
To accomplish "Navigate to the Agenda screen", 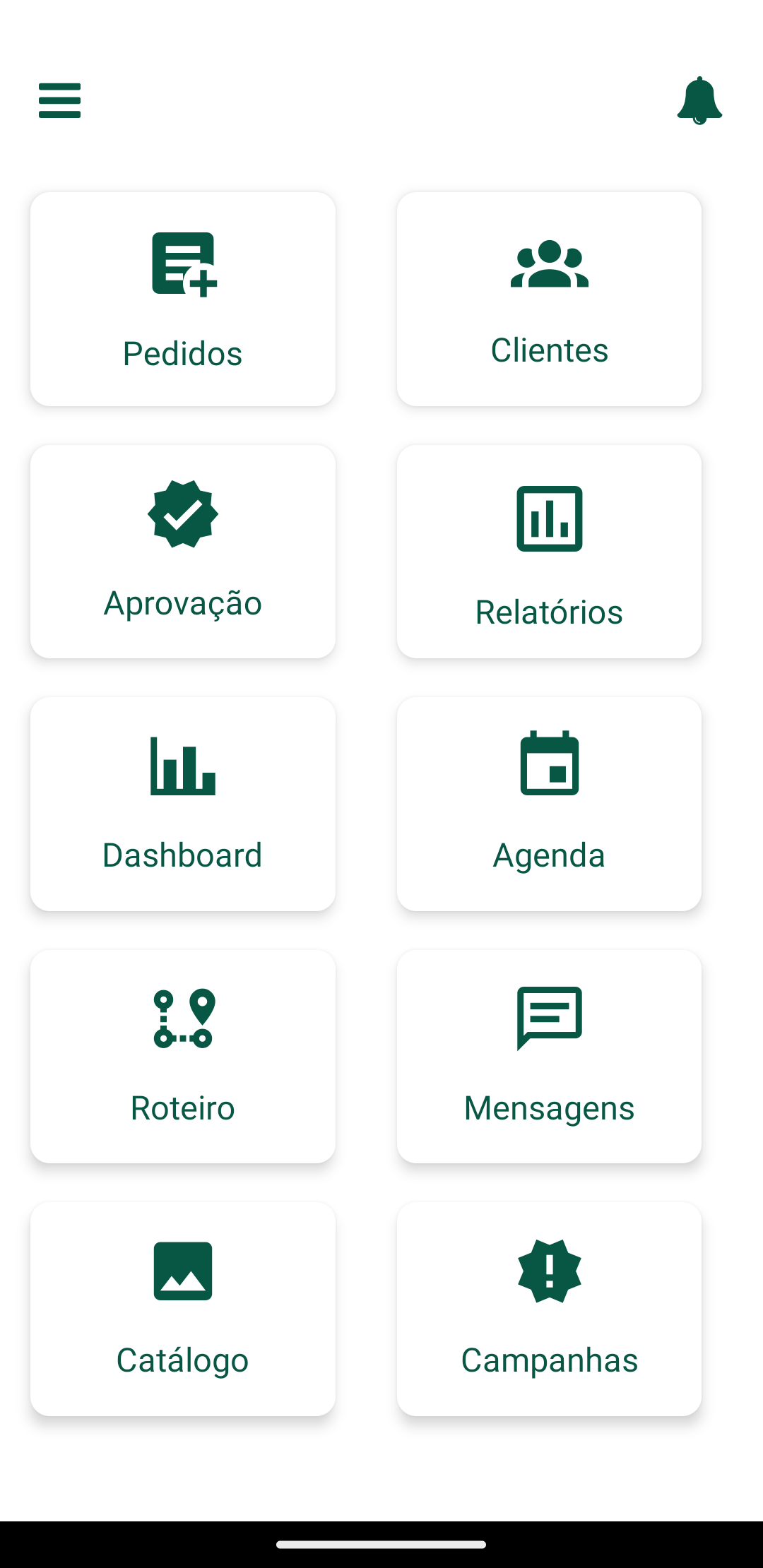I will pyautogui.click(x=549, y=803).
